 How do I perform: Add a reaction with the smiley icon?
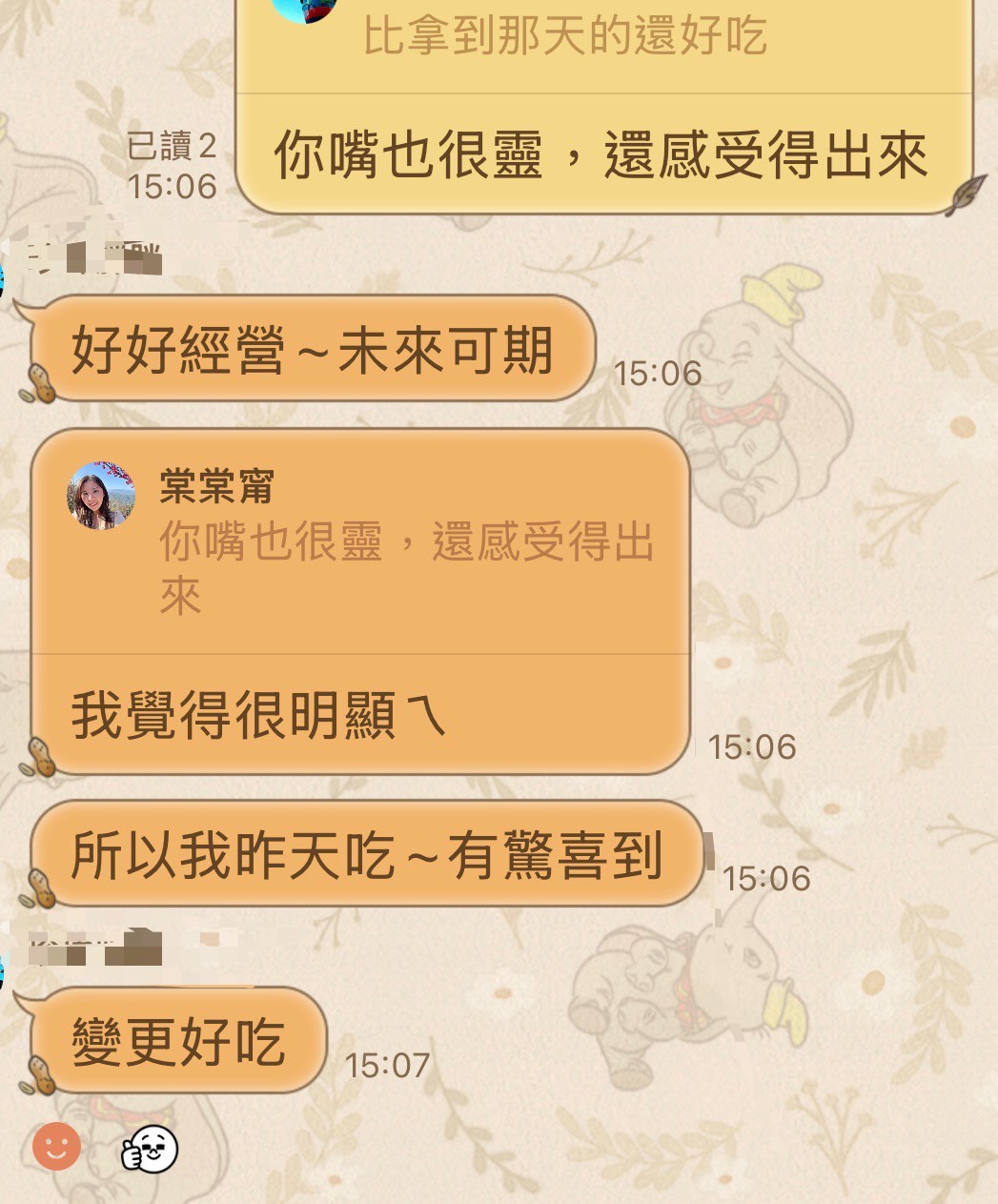pyautogui.click(x=57, y=1147)
